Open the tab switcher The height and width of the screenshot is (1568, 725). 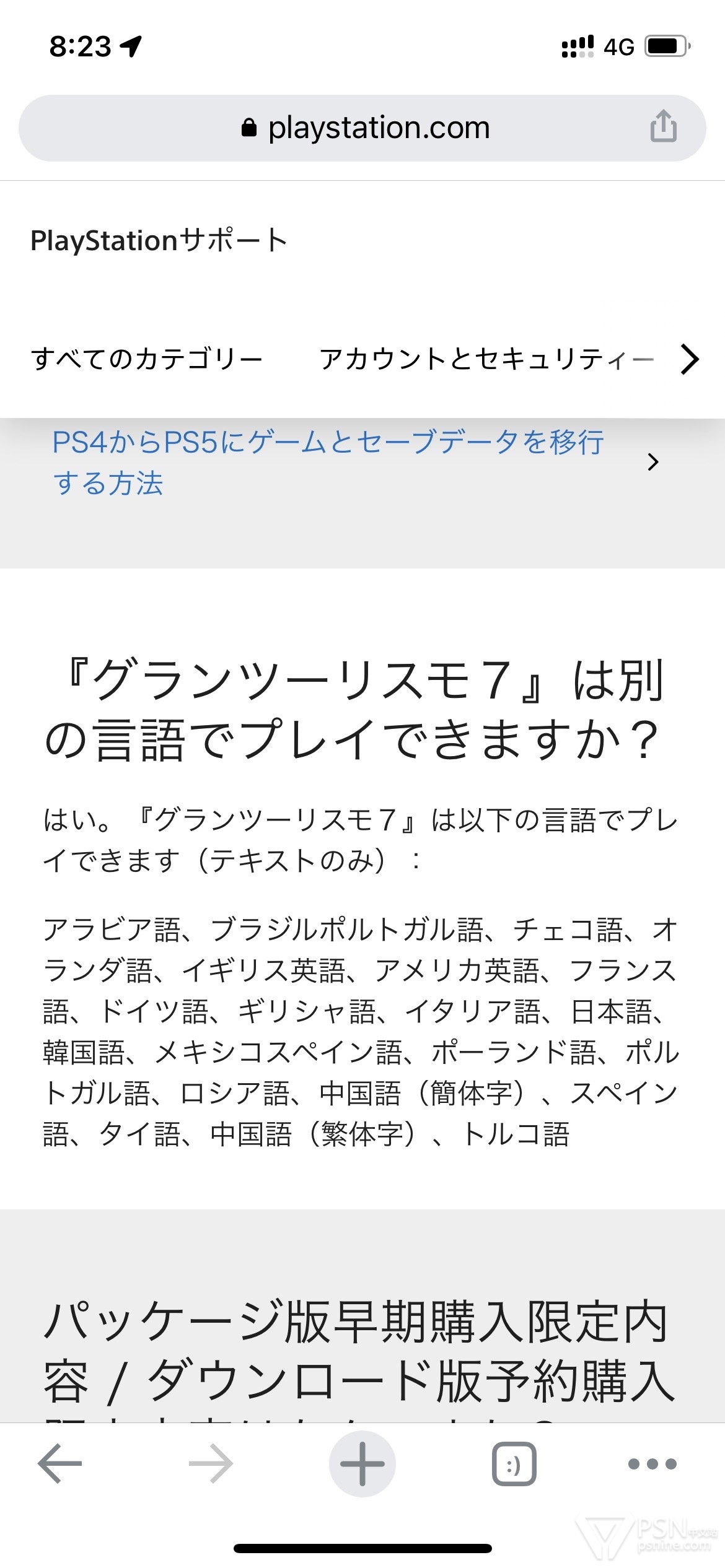[x=514, y=1465]
